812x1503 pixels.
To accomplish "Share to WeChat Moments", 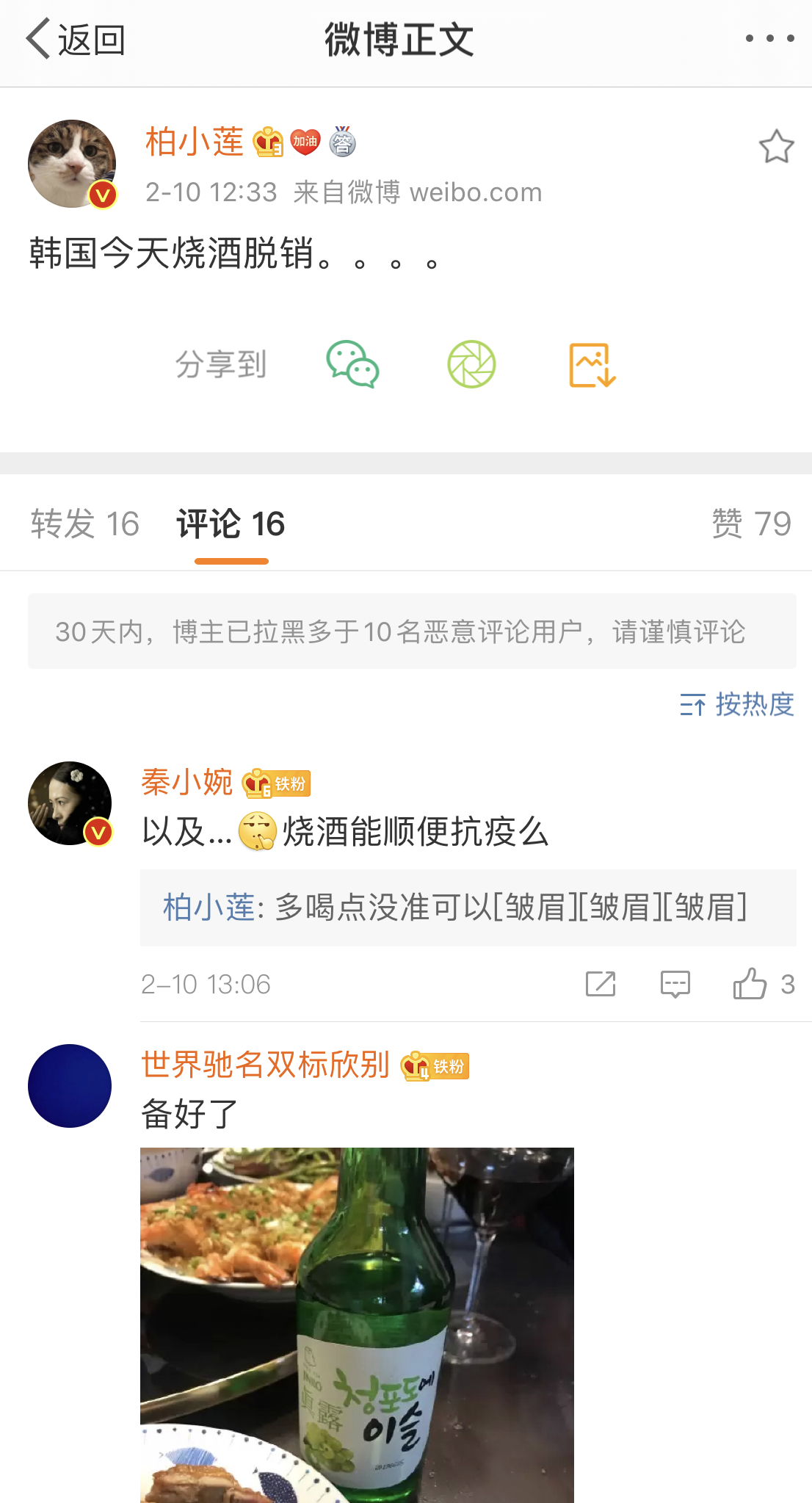I will tap(471, 364).
